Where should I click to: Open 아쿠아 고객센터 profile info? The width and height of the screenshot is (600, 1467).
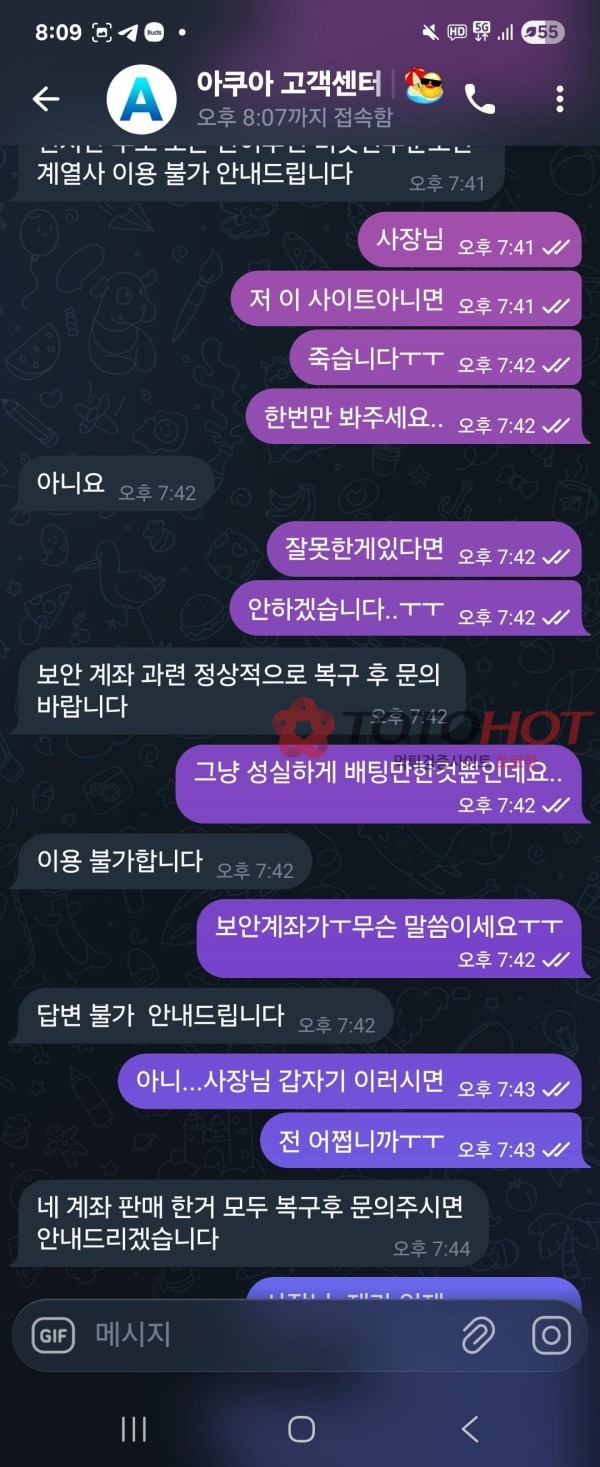click(290, 98)
